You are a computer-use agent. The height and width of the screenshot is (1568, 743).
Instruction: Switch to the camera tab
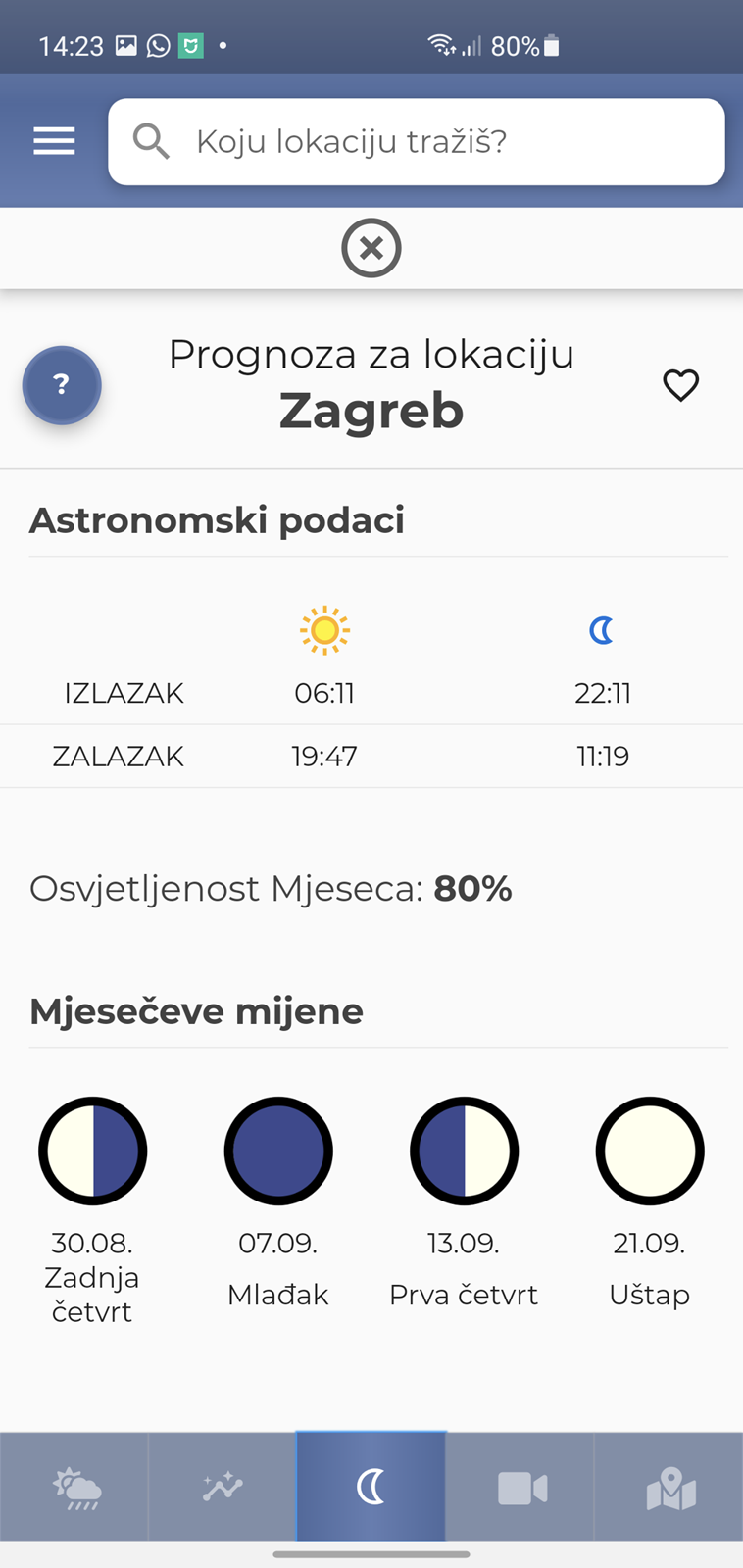click(520, 1487)
